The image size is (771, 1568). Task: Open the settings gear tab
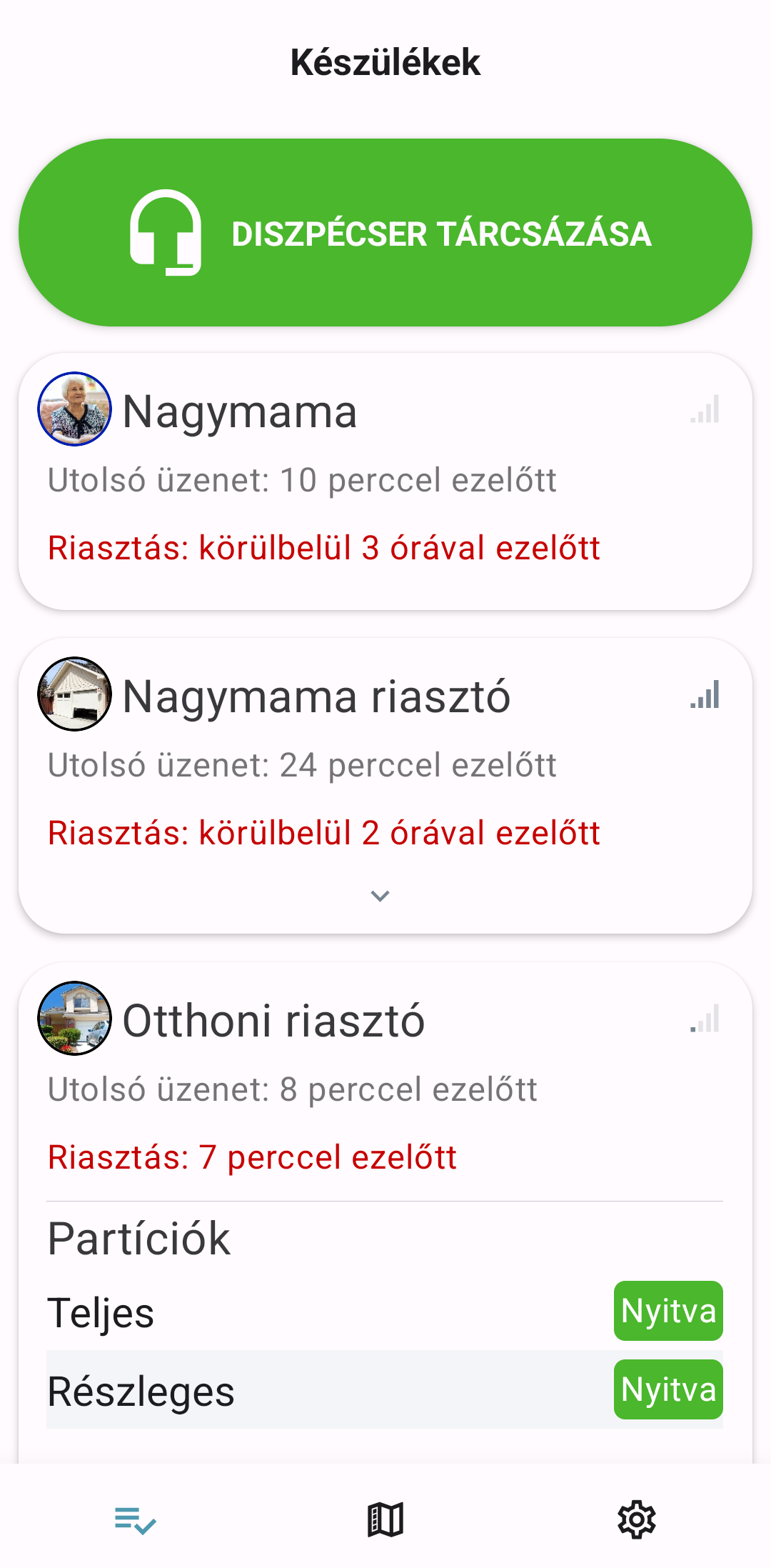tap(637, 1519)
